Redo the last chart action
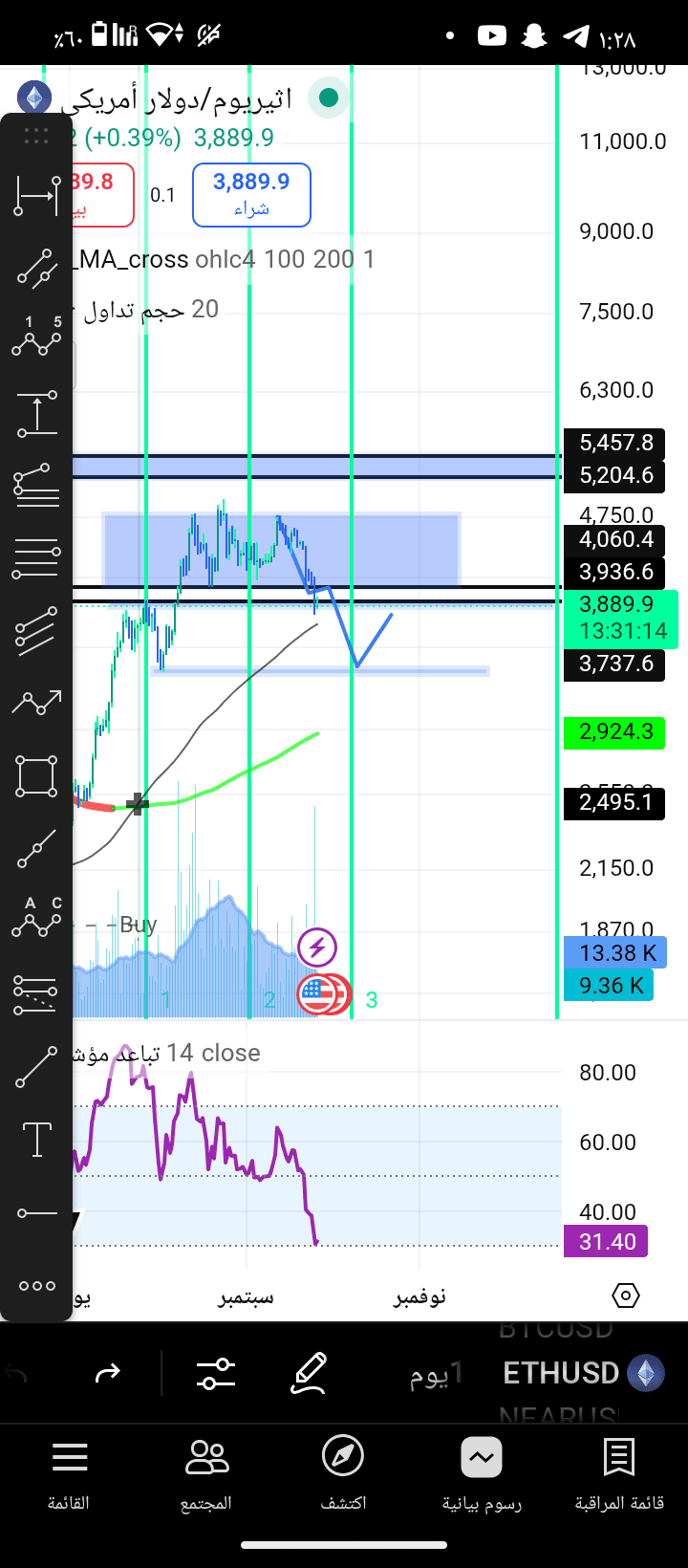The height and width of the screenshot is (1568, 688). [x=108, y=1373]
